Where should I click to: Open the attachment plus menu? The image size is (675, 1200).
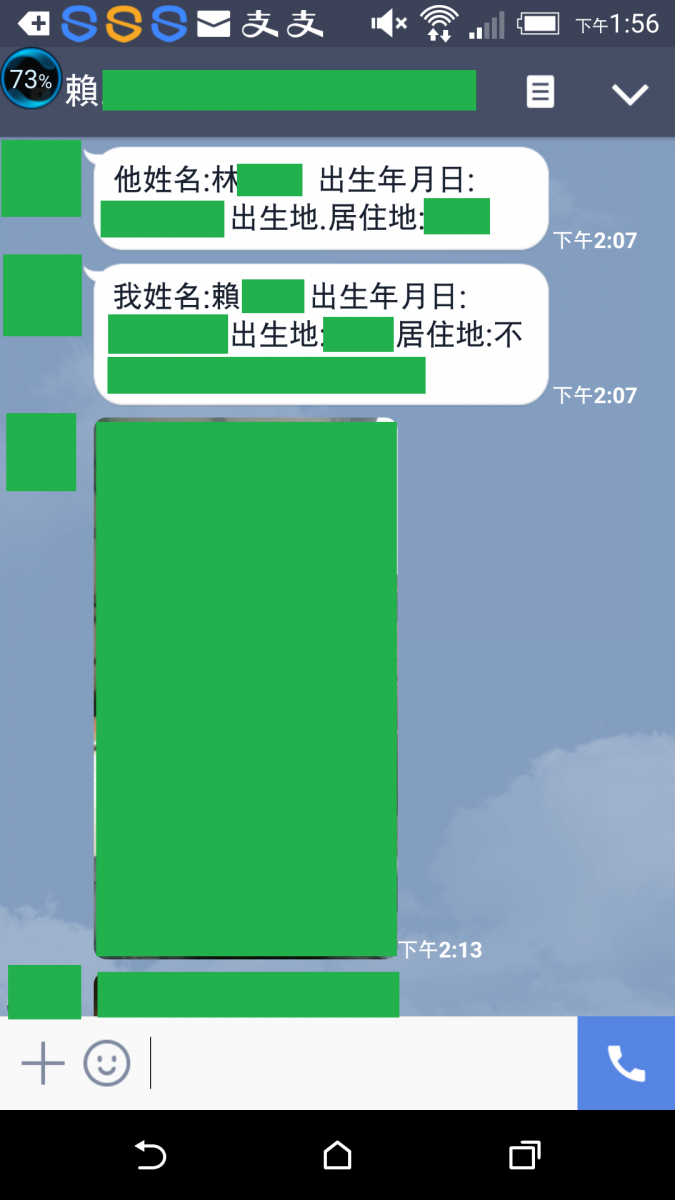43,1063
